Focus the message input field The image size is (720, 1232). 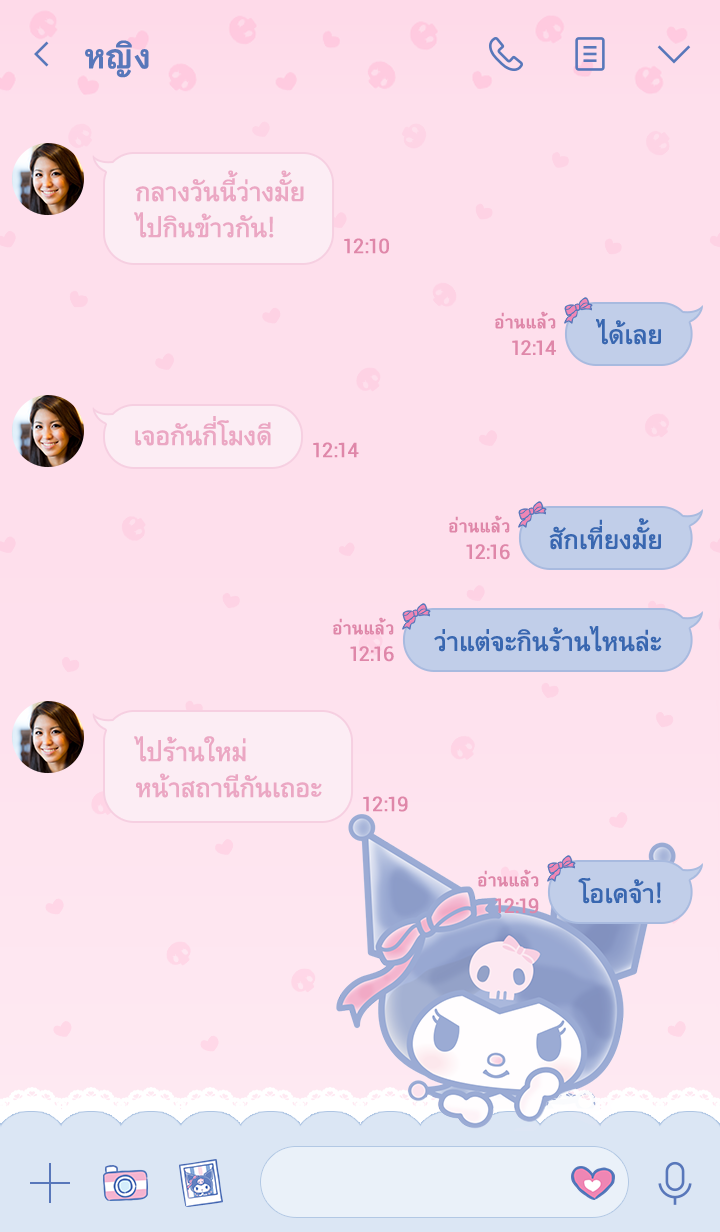(x=410, y=1182)
